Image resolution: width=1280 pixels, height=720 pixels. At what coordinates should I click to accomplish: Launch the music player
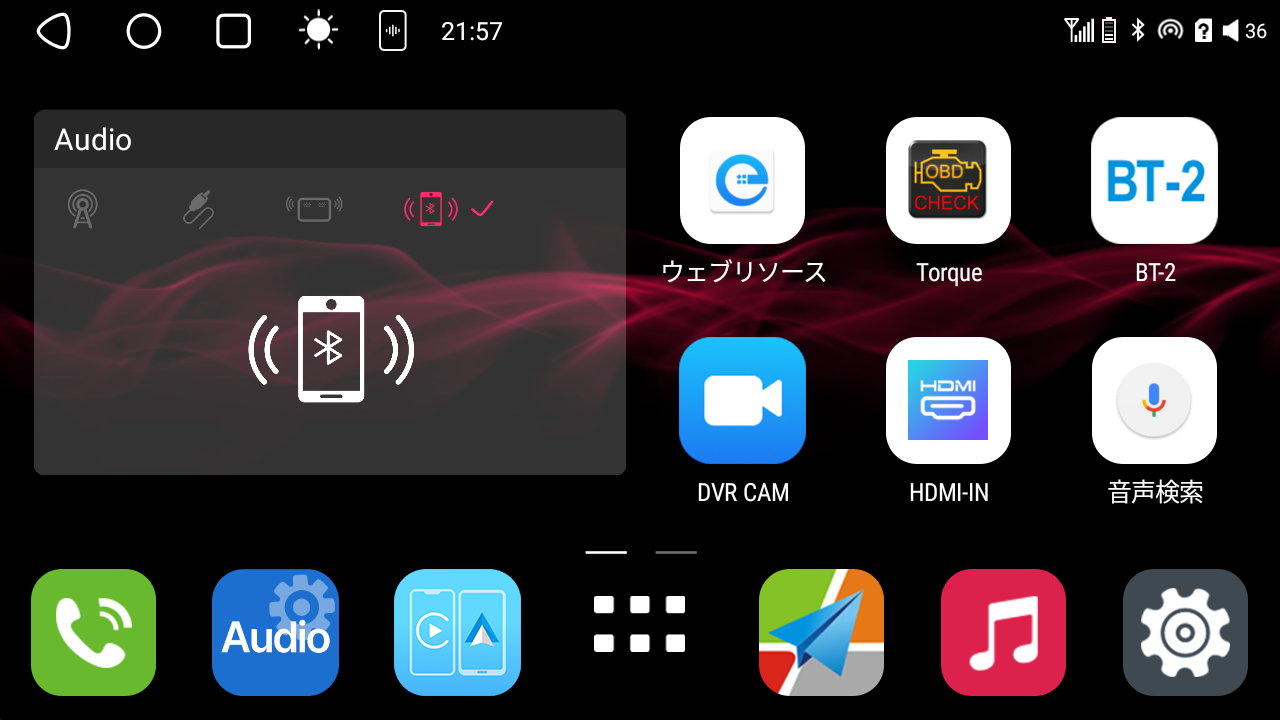coord(1003,632)
